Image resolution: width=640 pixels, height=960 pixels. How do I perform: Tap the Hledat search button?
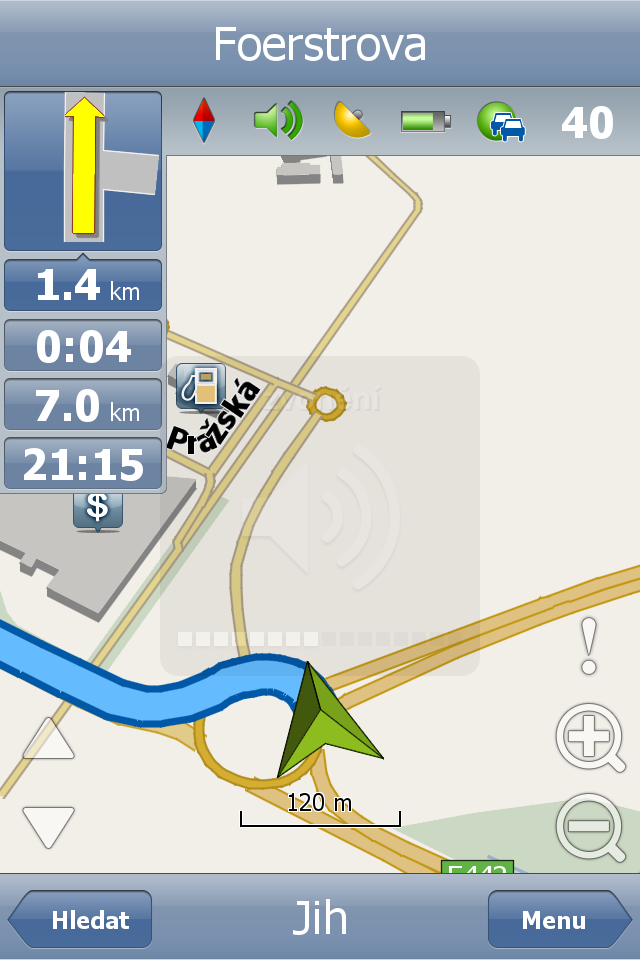[80, 919]
